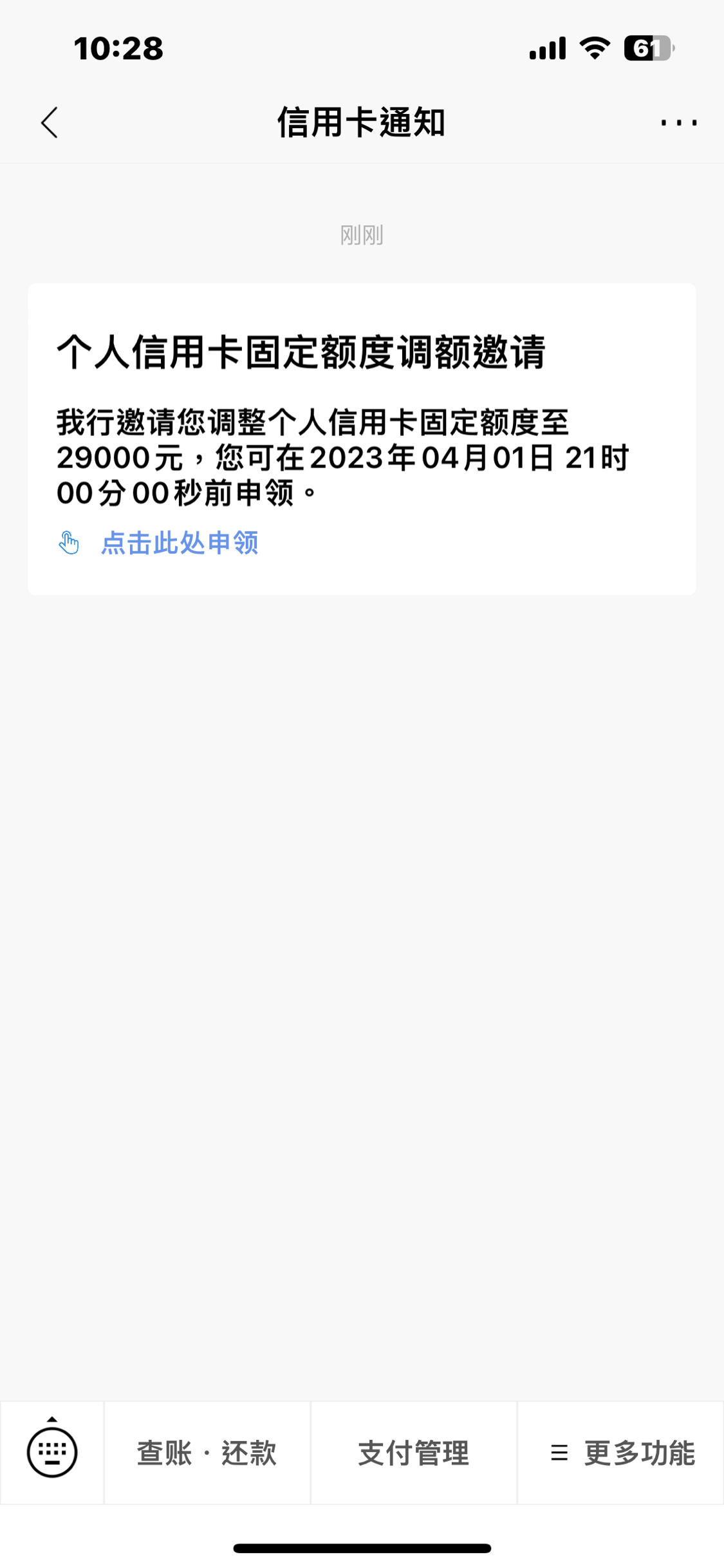
Task: Open the three-dot more menu
Action: pos(678,122)
